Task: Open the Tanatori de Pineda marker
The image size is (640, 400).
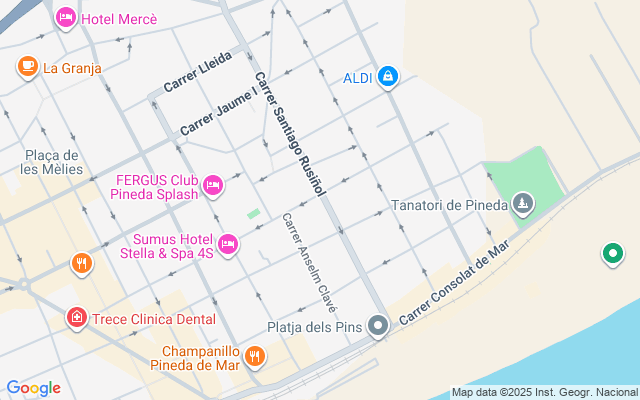Action: [521, 205]
